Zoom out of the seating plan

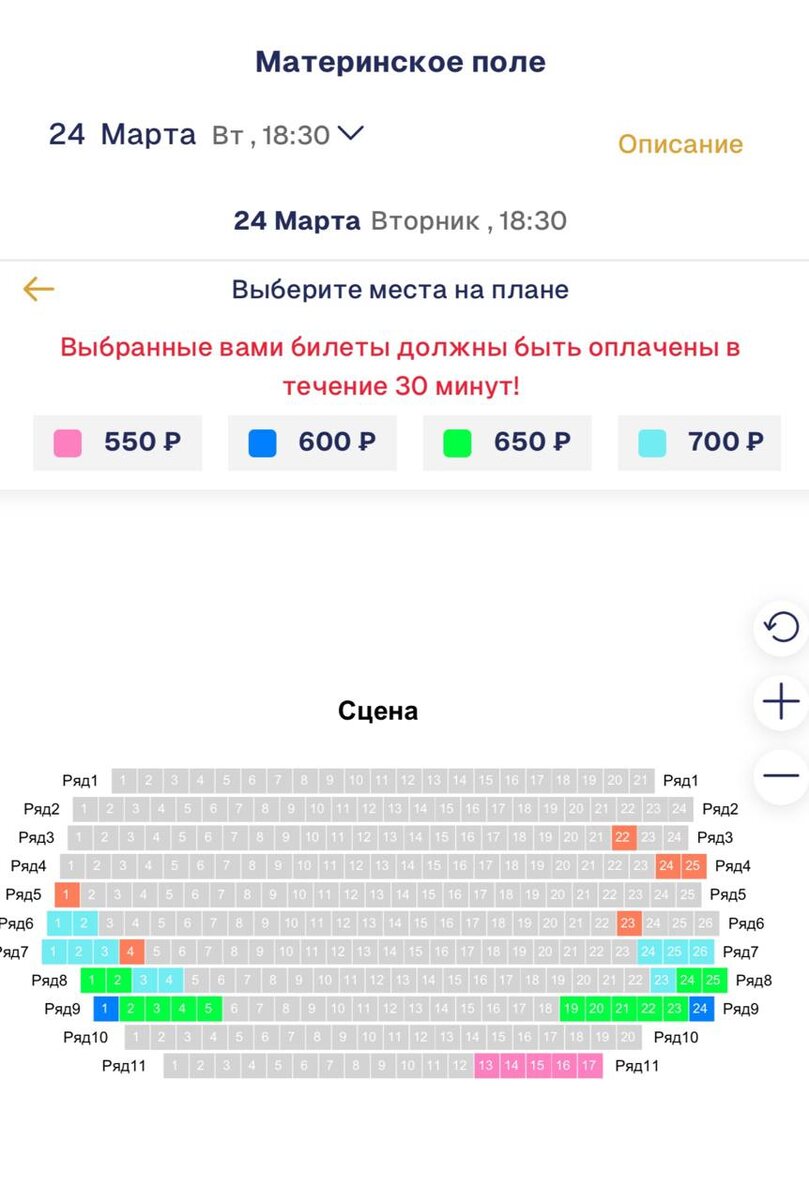[x=780, y=776]
